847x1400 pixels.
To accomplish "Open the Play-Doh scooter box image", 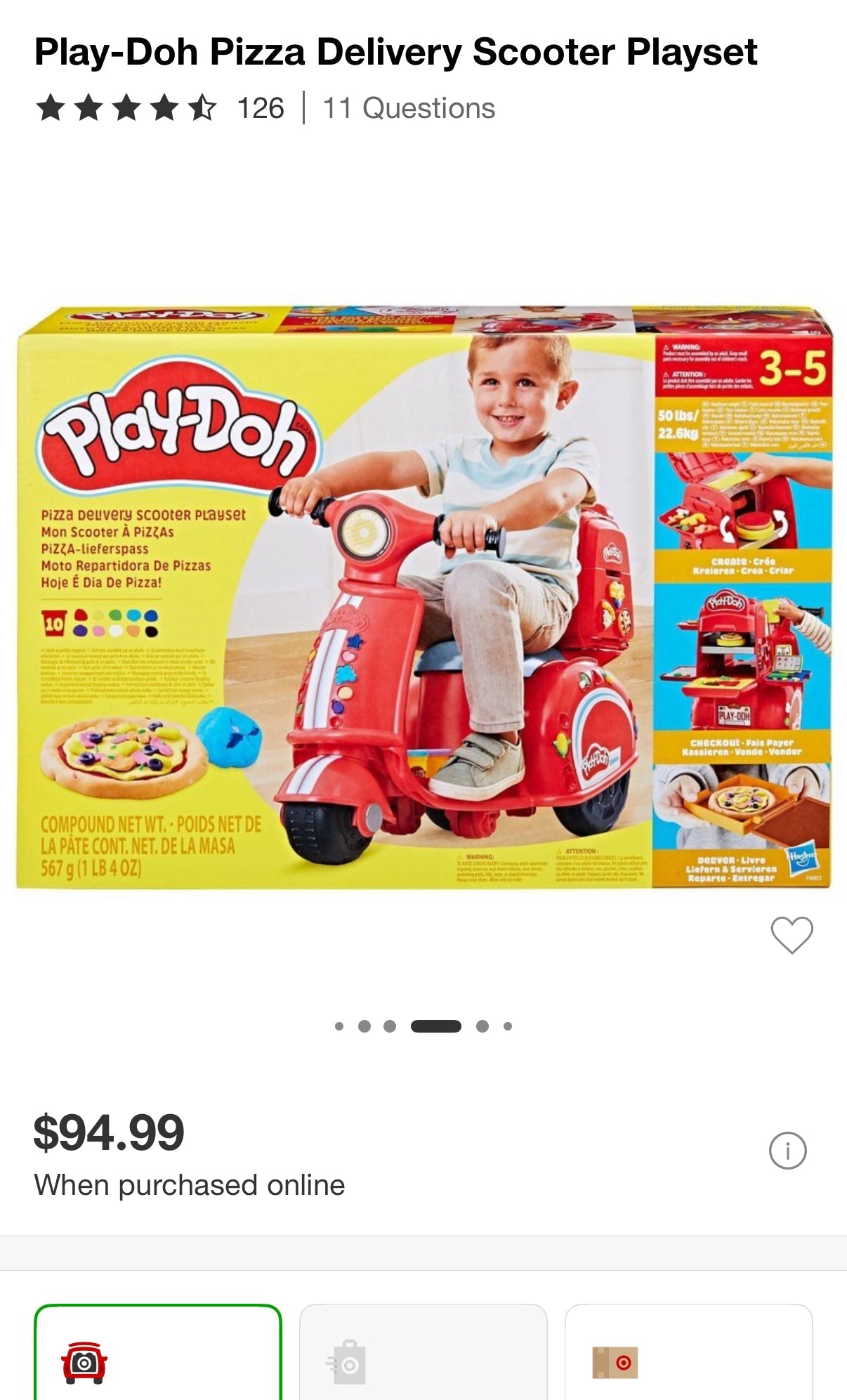I will pyautogui.click(x=423, y=597).
